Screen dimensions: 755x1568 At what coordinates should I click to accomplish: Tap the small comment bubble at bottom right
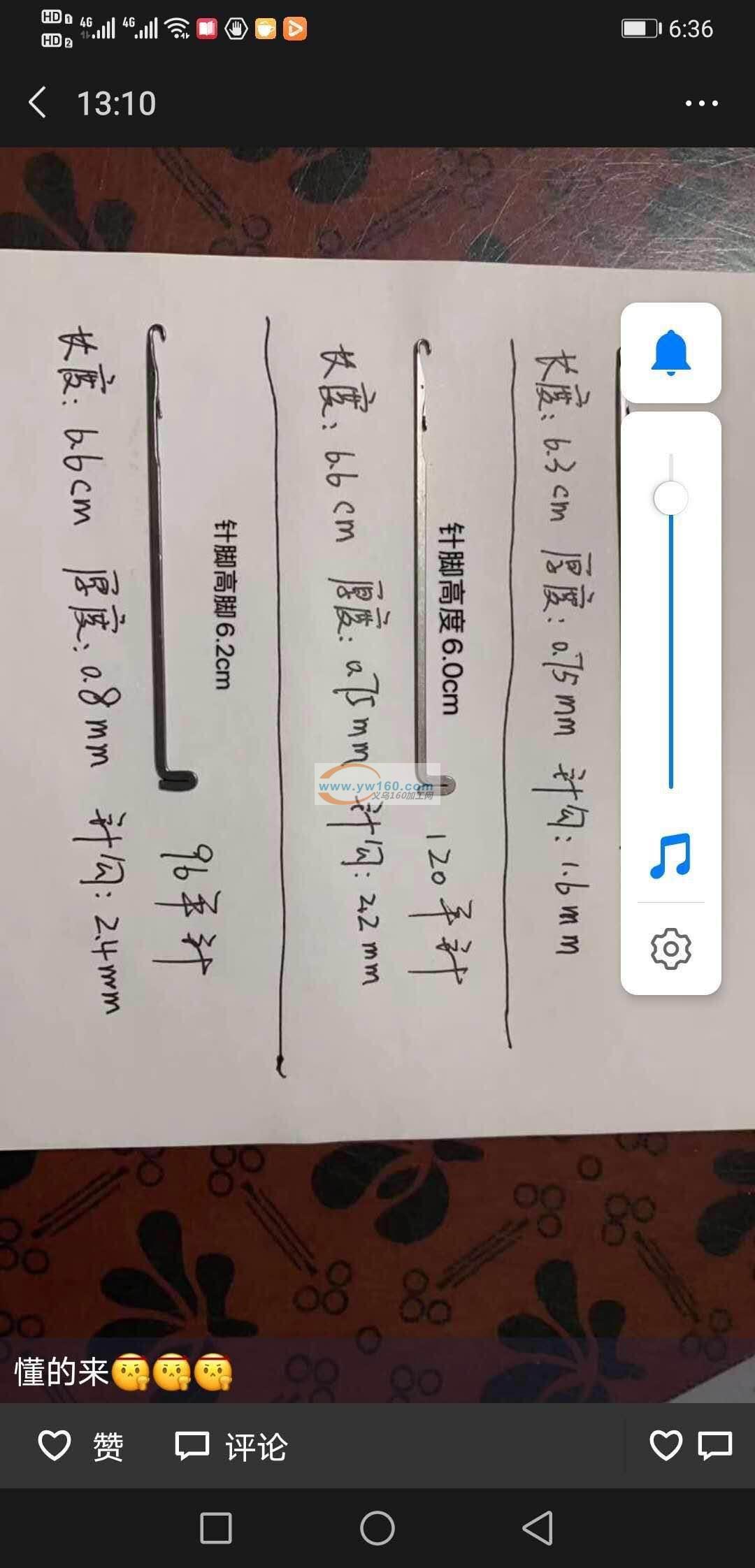coord(714,1445)
